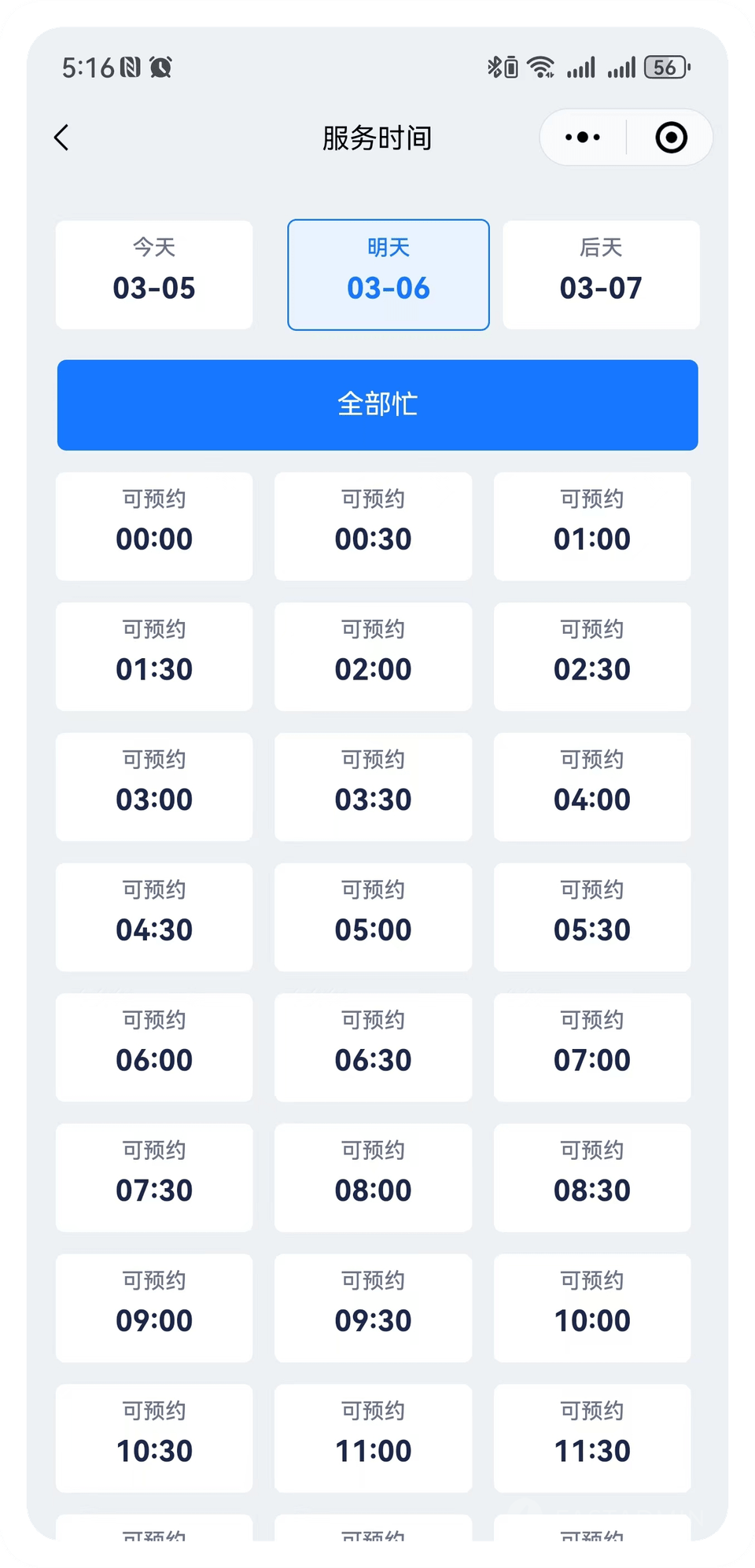Pick the 05:30 time slot

592,917
